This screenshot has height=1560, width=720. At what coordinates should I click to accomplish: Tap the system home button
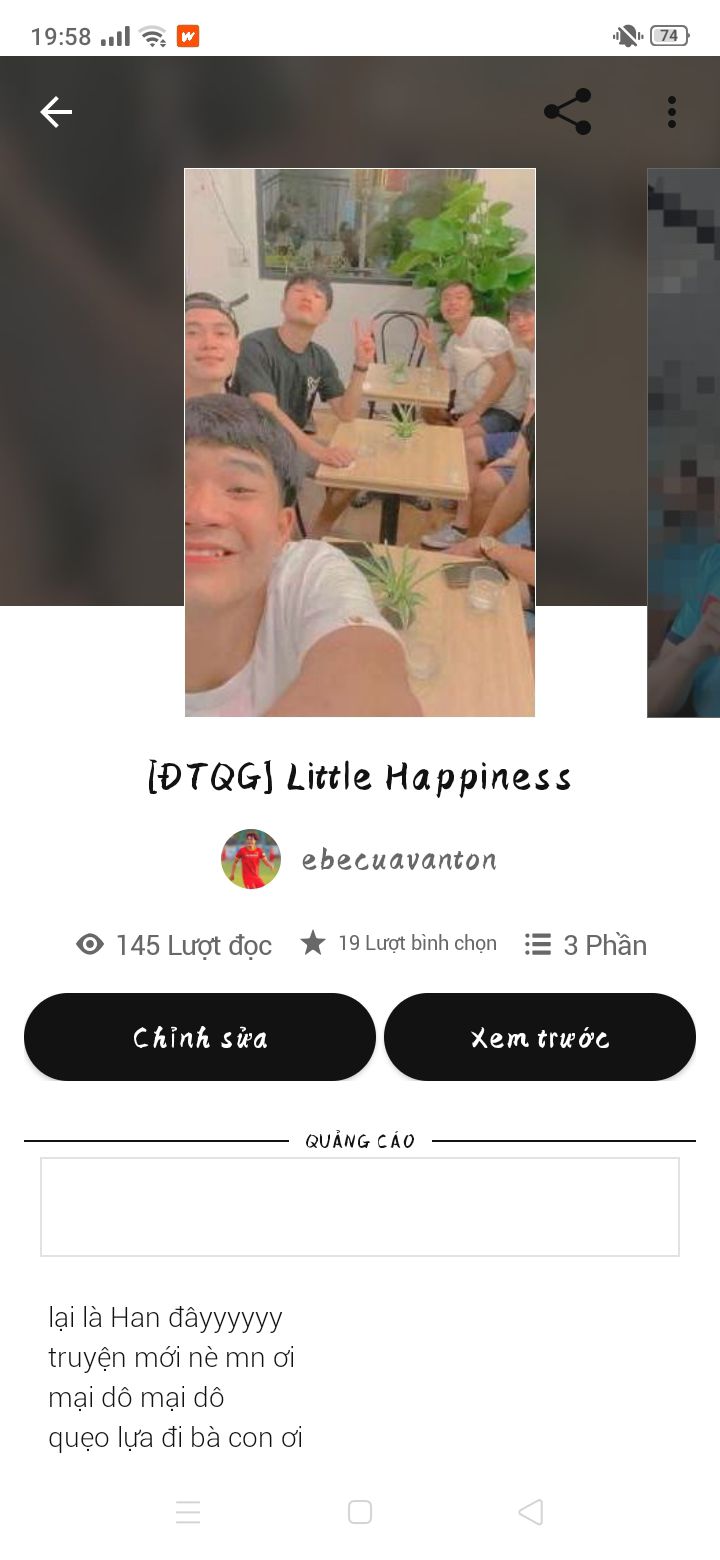click(x=360, y=1512)
